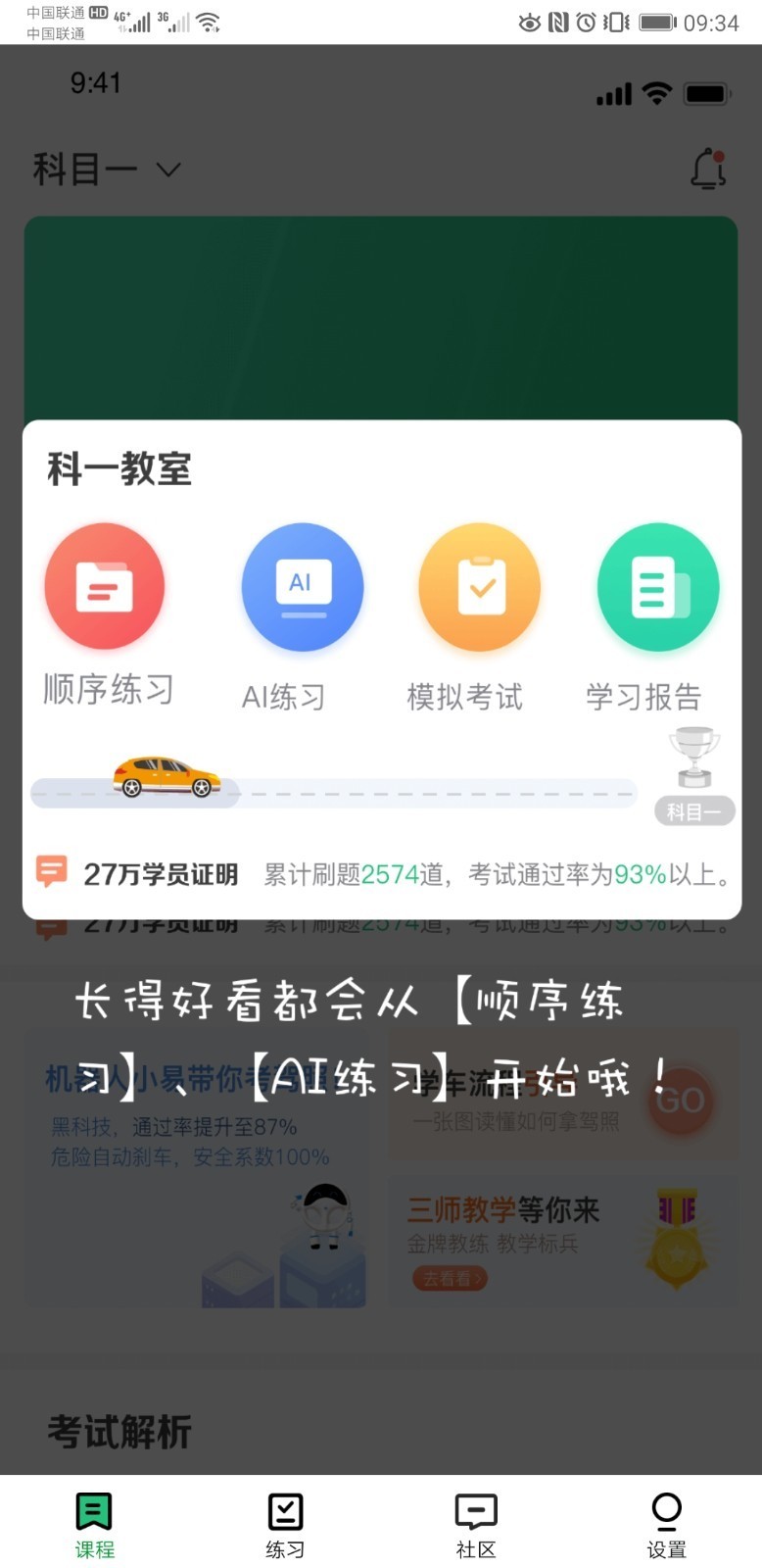Switch to the 社区 tab
The height and width of the screenshot is (1568, 762).
click(x=476, y=1524)
